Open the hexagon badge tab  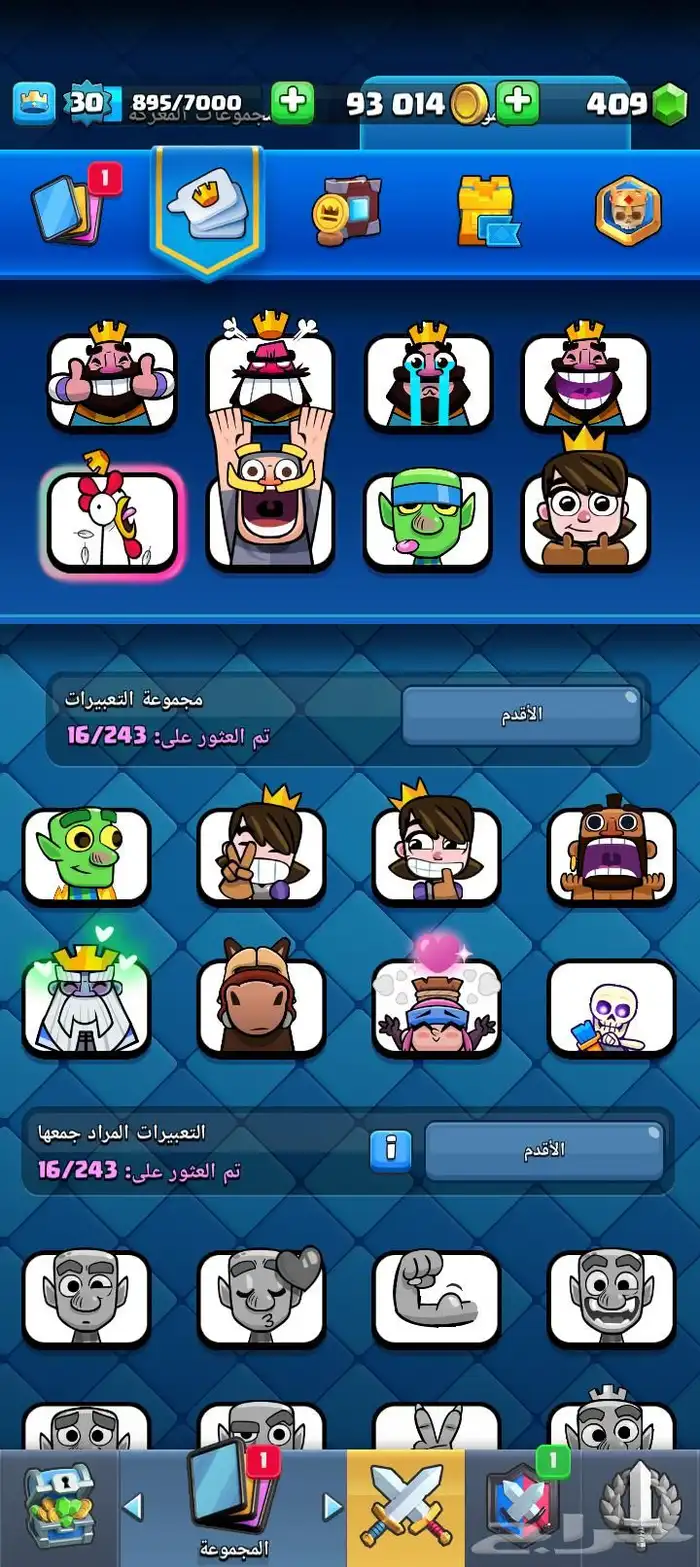pos(628,210)
